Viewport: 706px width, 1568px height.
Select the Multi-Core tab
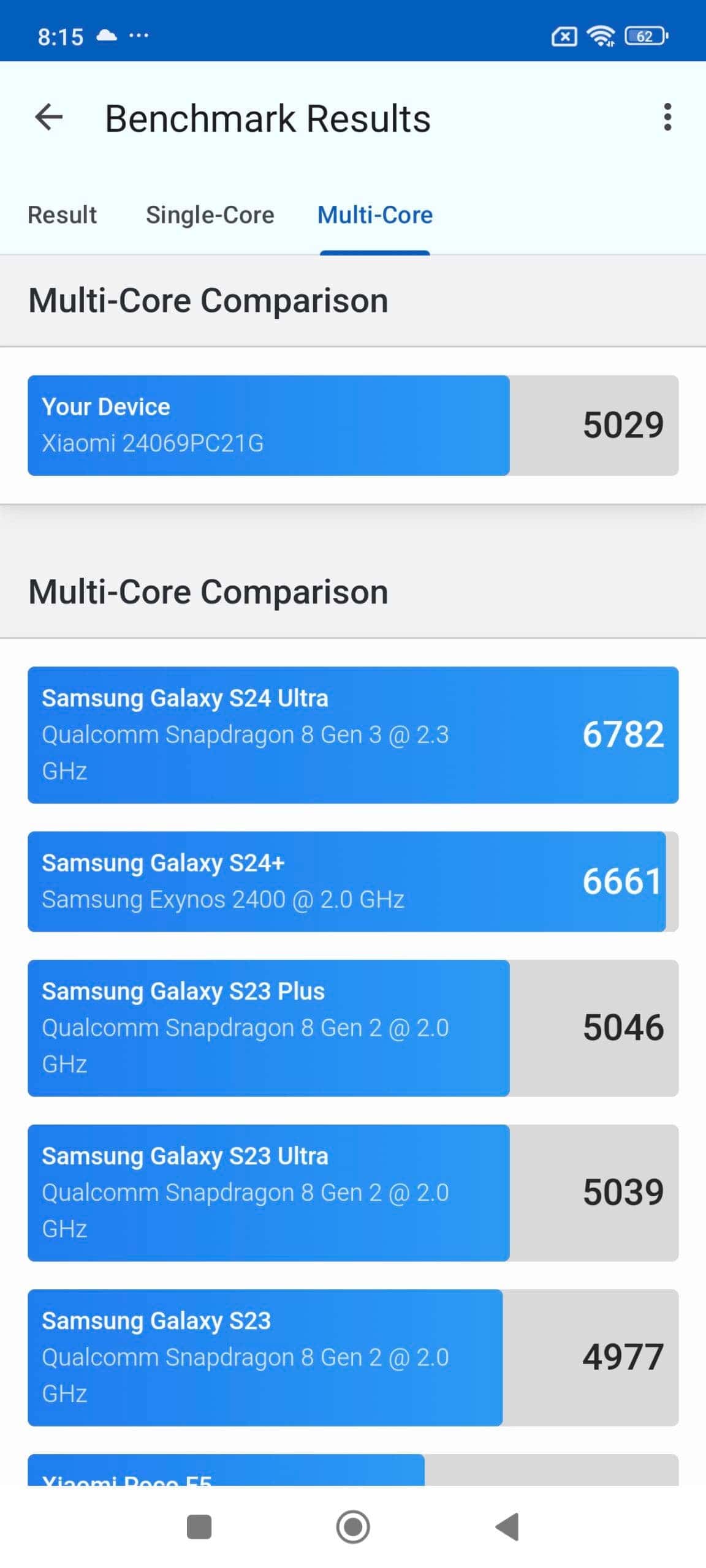pos(375,215)
